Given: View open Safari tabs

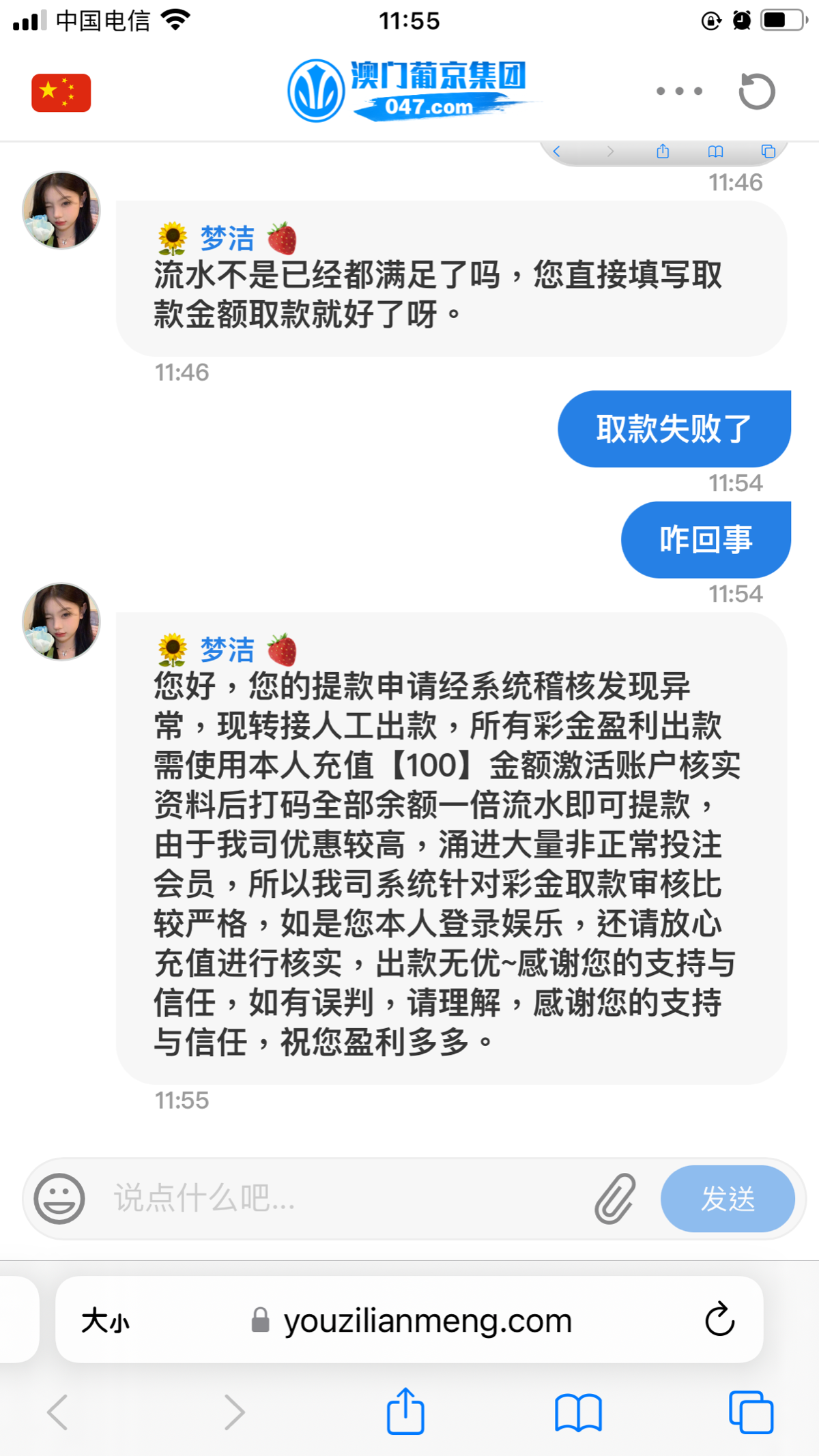Looking at the screenshot, I should [x=751, y=1412].
